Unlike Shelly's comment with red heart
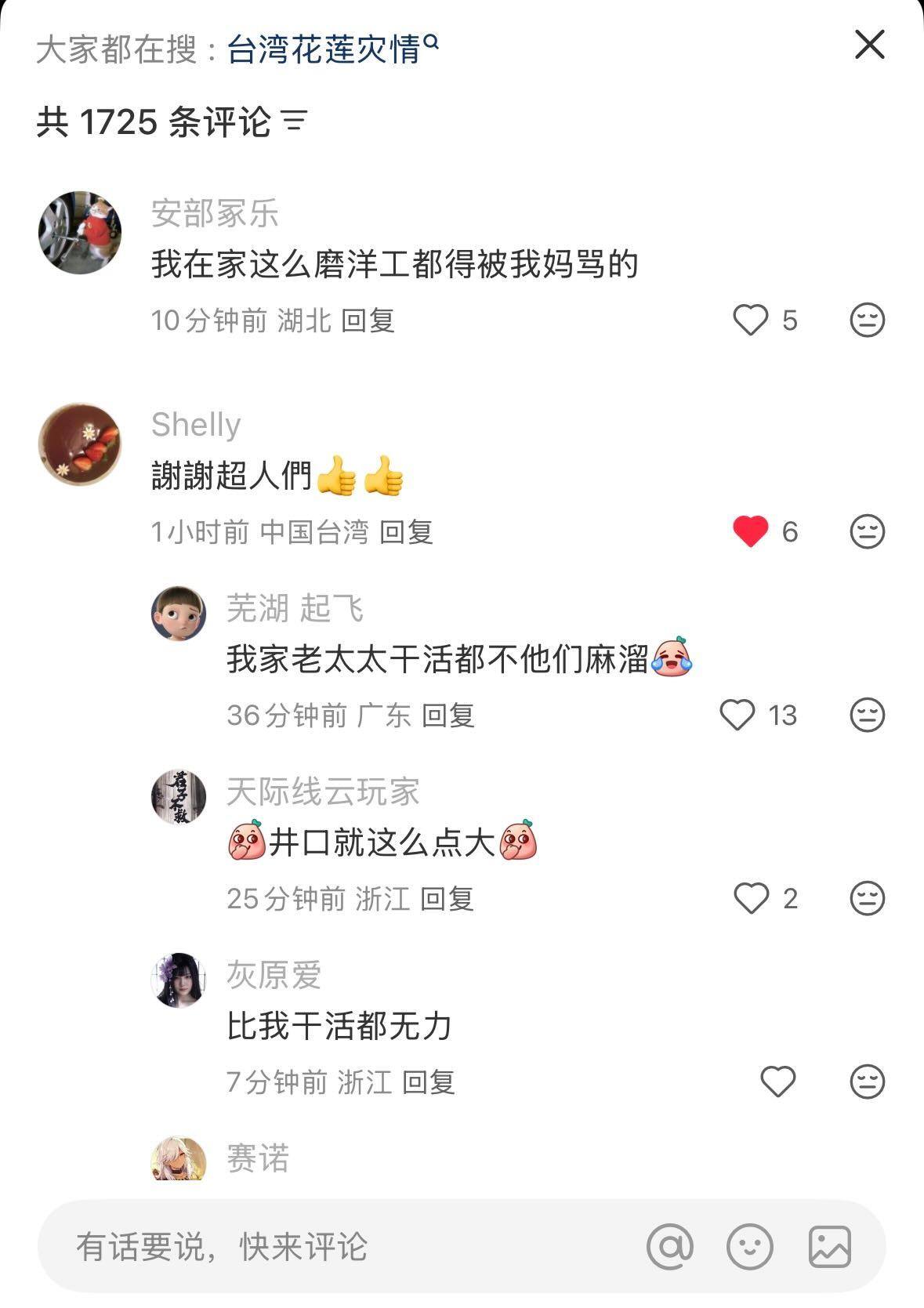The width and height of the screenshot is (924, 1308). click(750, 532)
